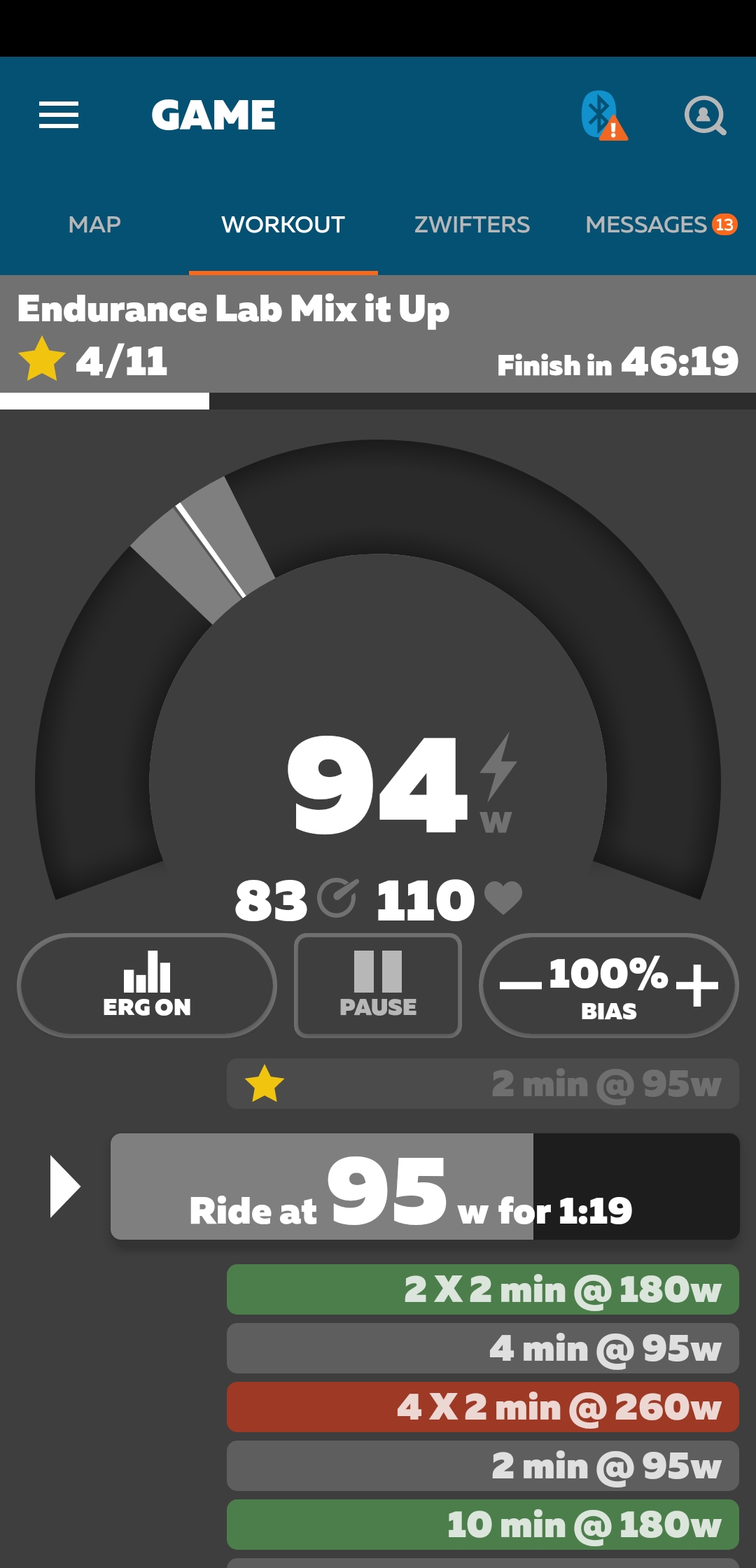Decrease the bias with the minus
The width and height of the screenshot is (756, 1568).
pyautogui.click(x=520, y=985)
